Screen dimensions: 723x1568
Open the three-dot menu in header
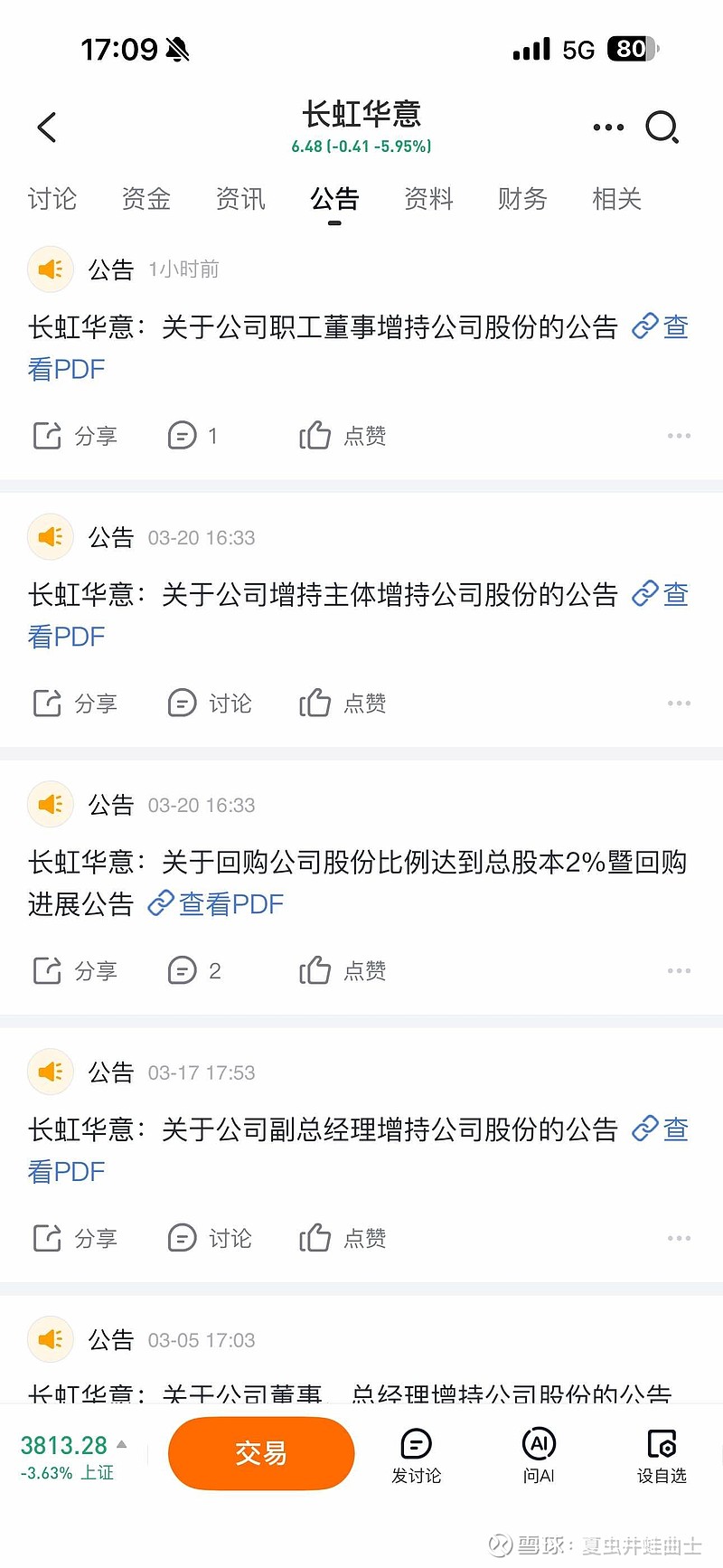click(608, 128)
